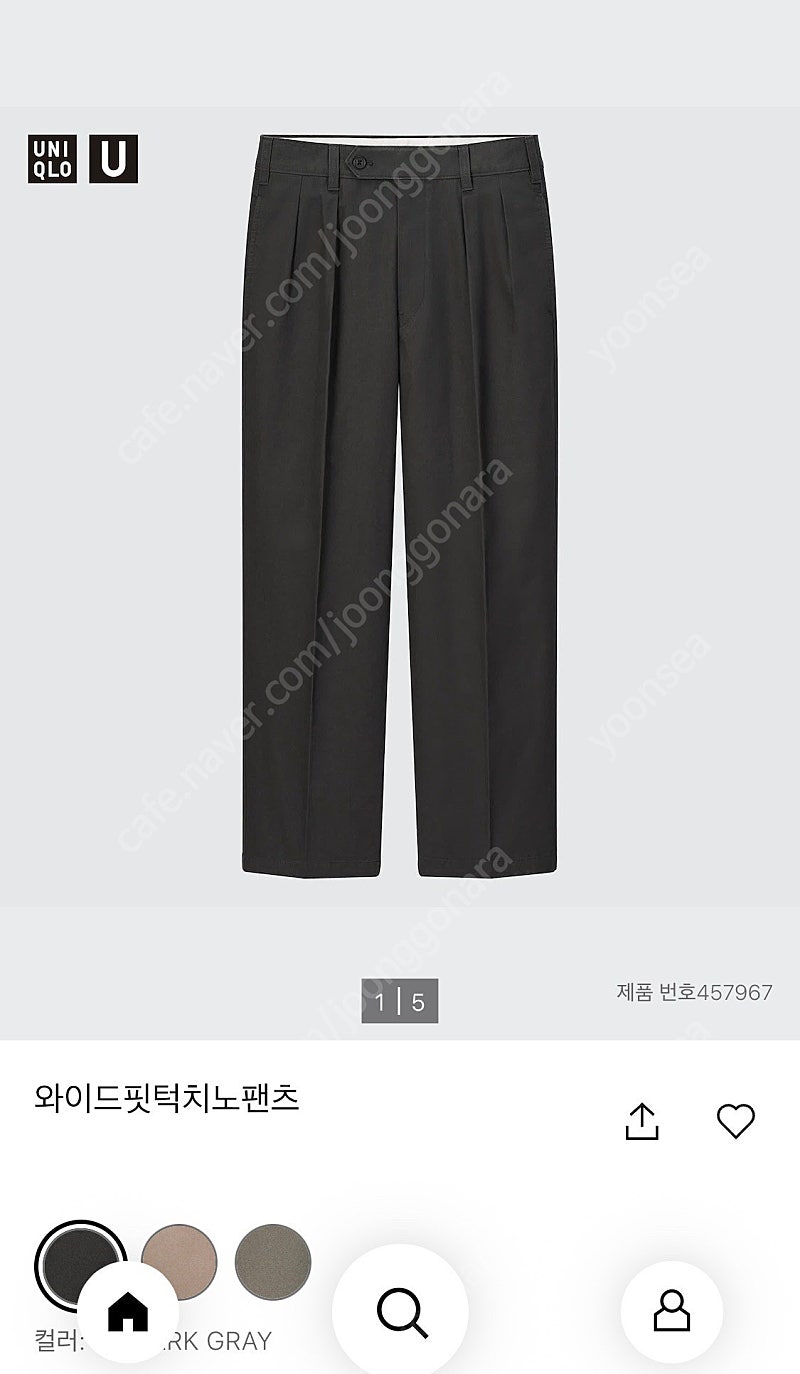Pick the olive brown color swatch

pyautogui.click(x=273, y=1261)
